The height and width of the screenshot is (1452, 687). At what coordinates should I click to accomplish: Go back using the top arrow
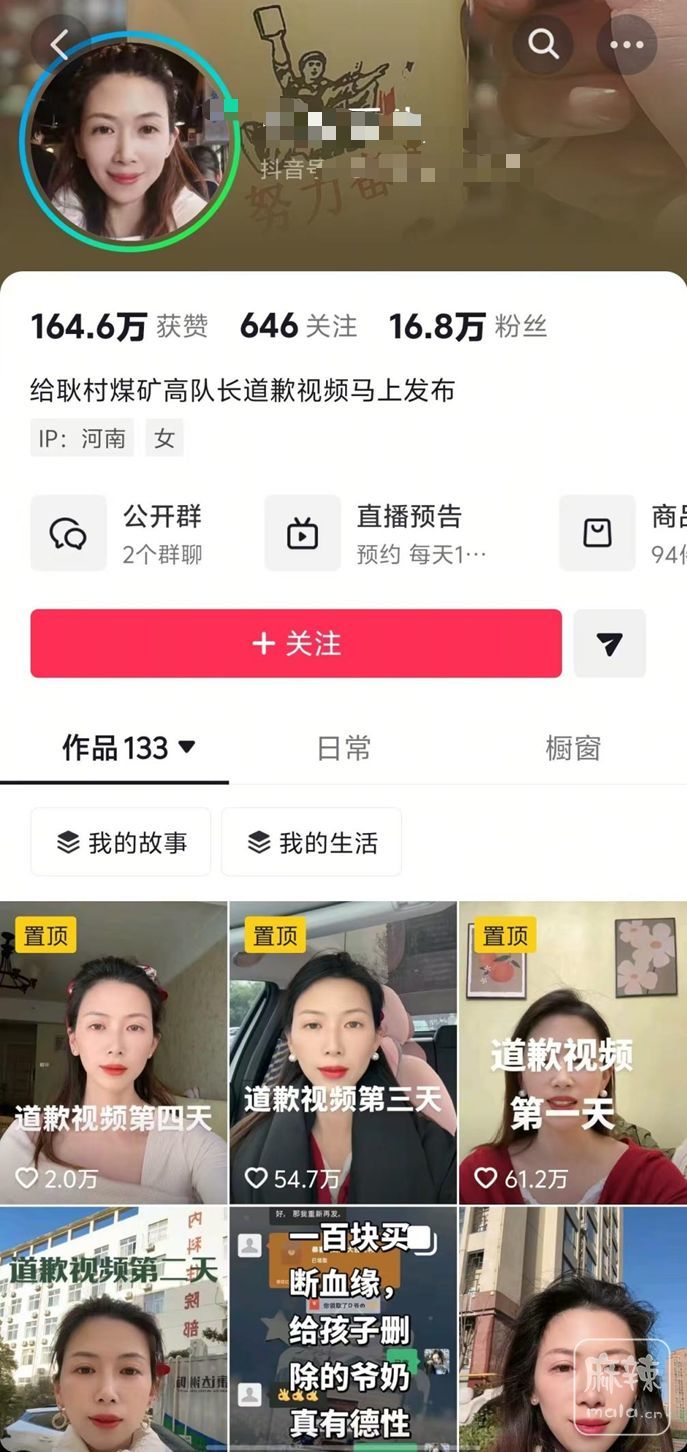(60, 44)
